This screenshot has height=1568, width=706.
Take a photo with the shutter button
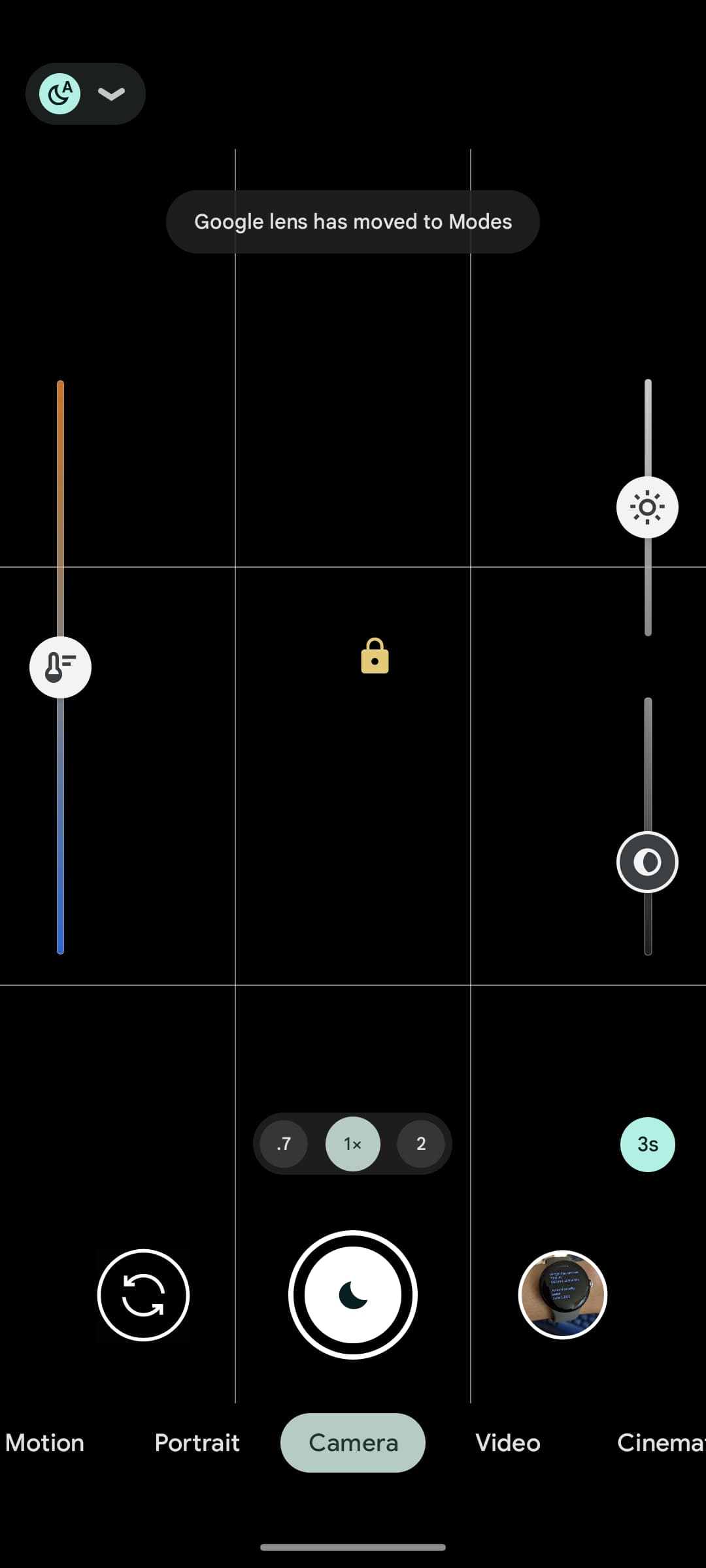pos(353,1295)
